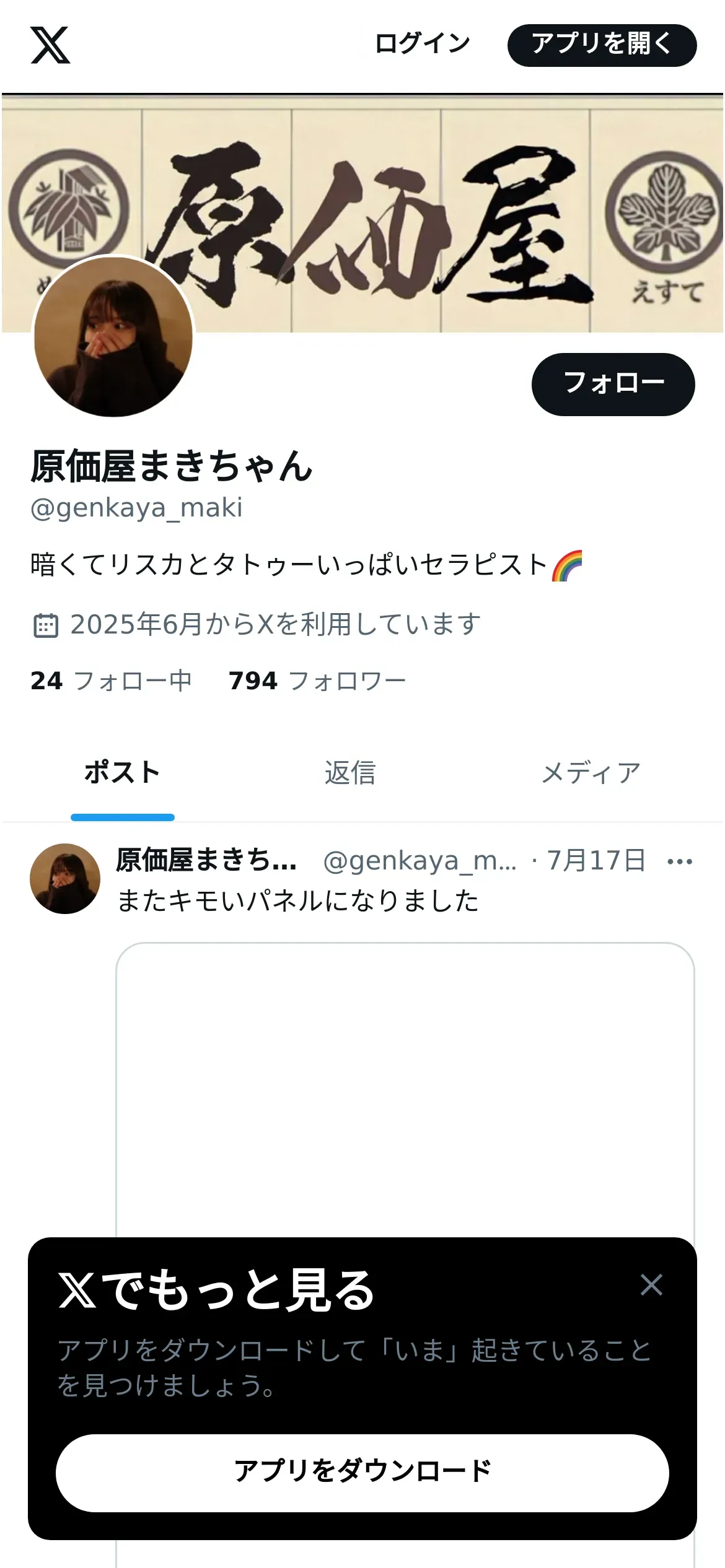This screenshot has height=1568, width=725.
Task: Tap the ログイン link
Action: pyautogui.click(x=423, y=44)
